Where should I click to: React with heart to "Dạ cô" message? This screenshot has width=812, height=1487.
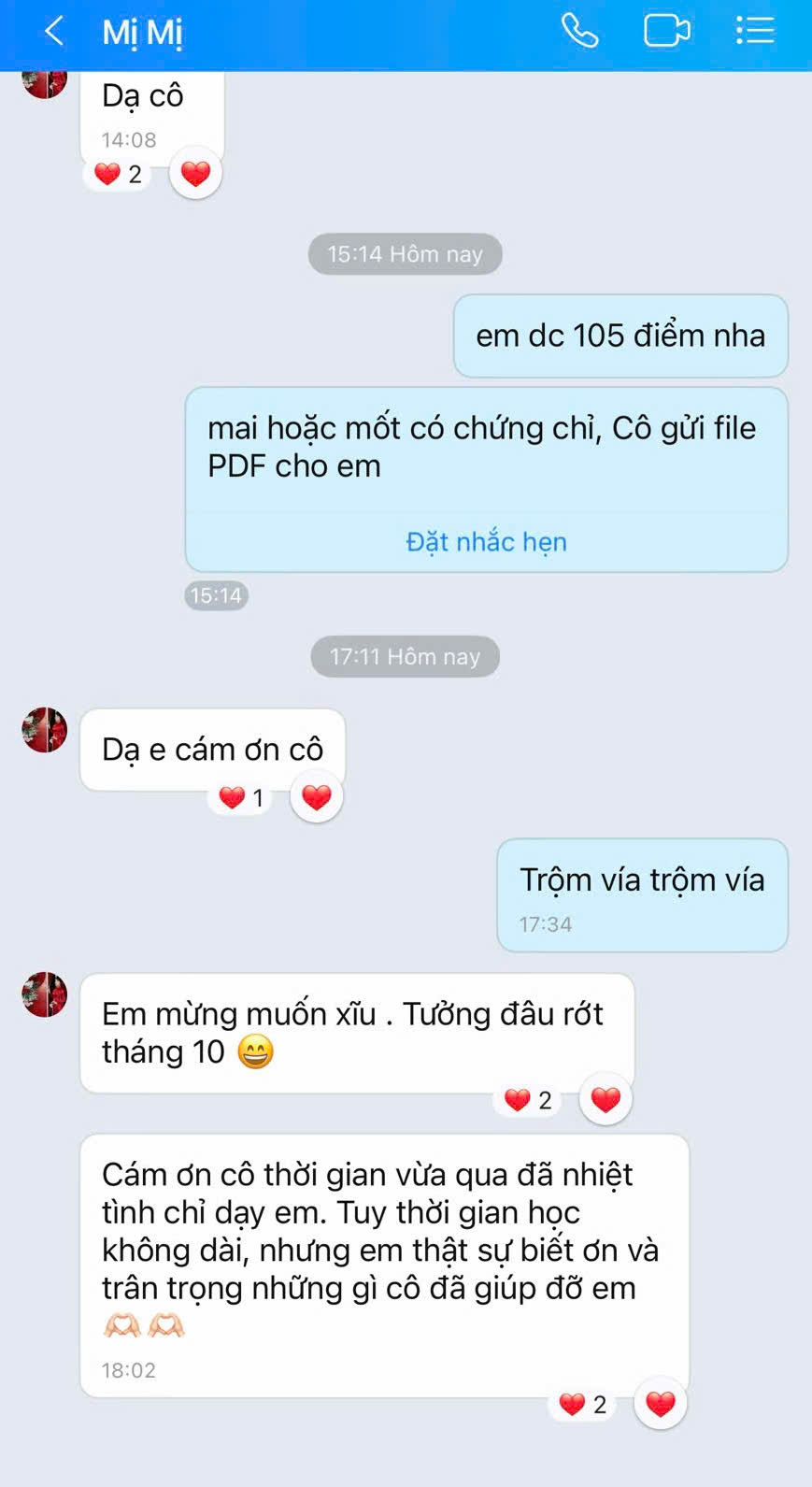[x=195, y=174]
